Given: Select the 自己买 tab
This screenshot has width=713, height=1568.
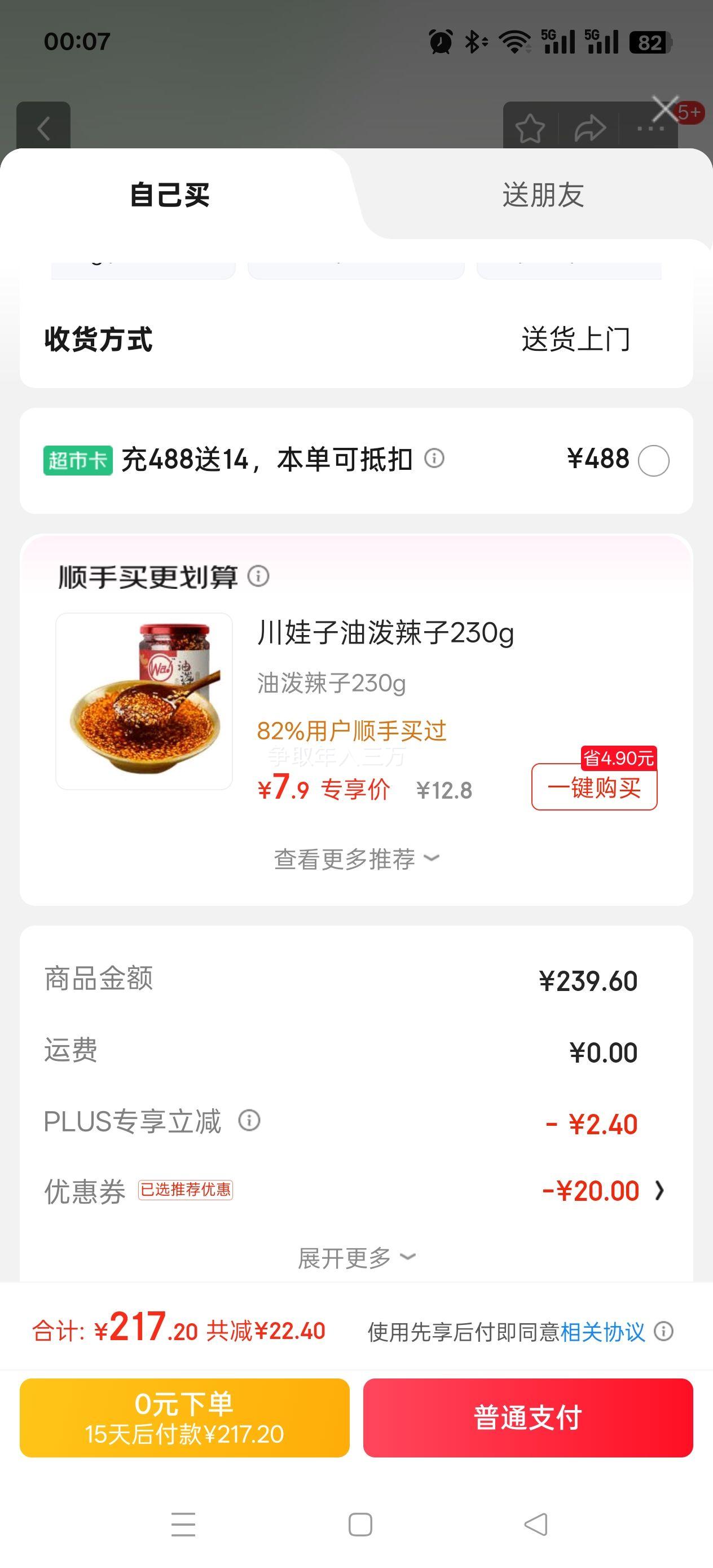Looking at the screenshot, I should (170, 195).
